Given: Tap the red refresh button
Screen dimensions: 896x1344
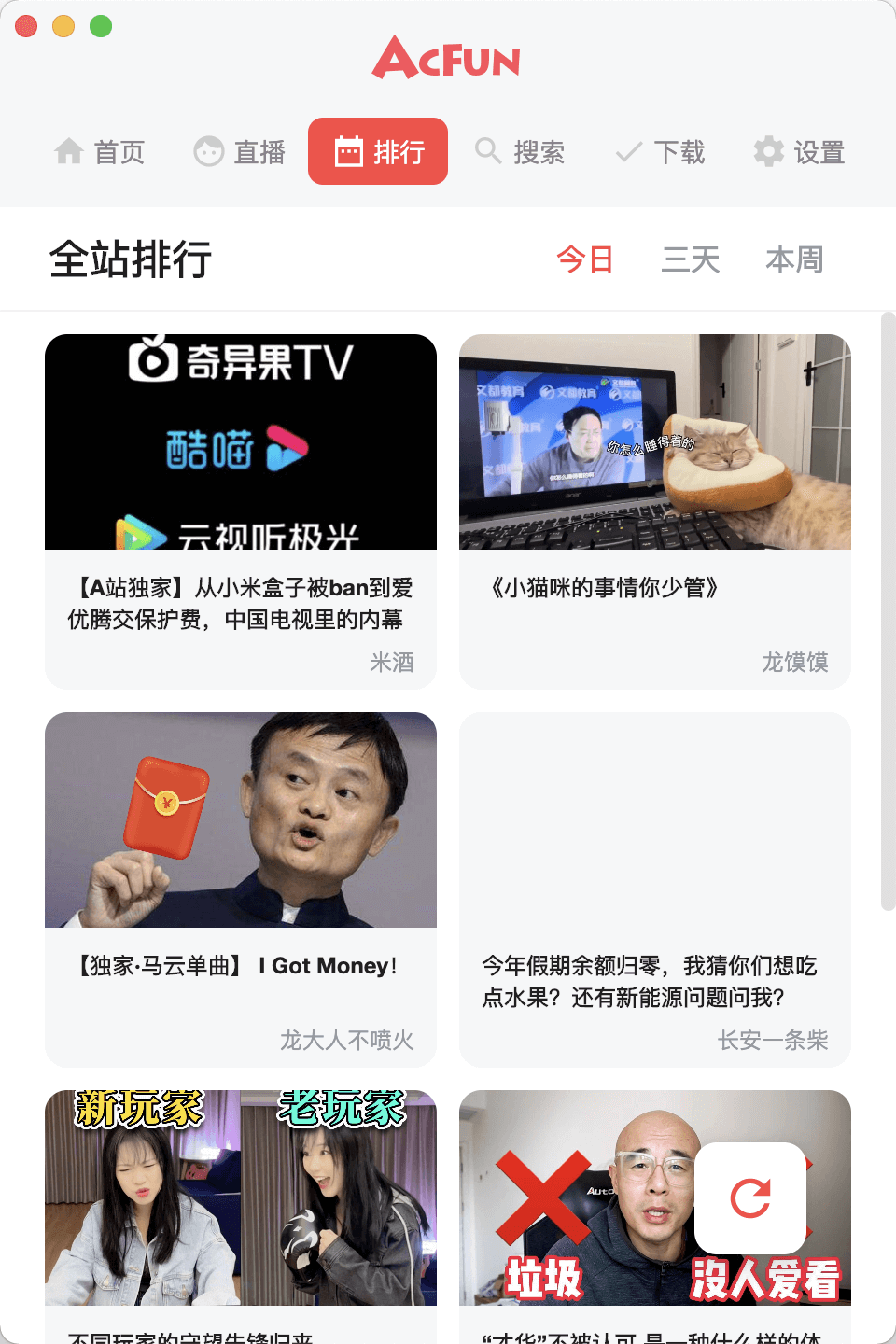Looking at the screenshot, I should pyautogui.click(x=750, y=1198).
